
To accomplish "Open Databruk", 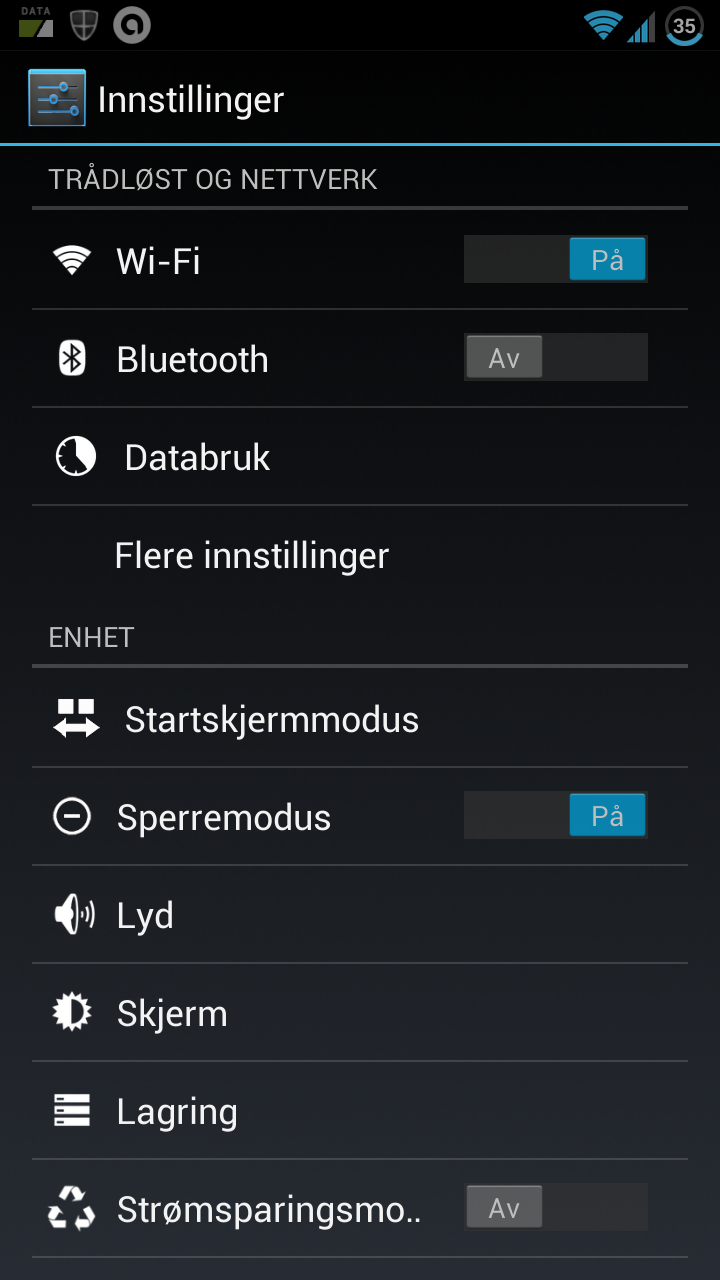I will click(x=360, y=457).
